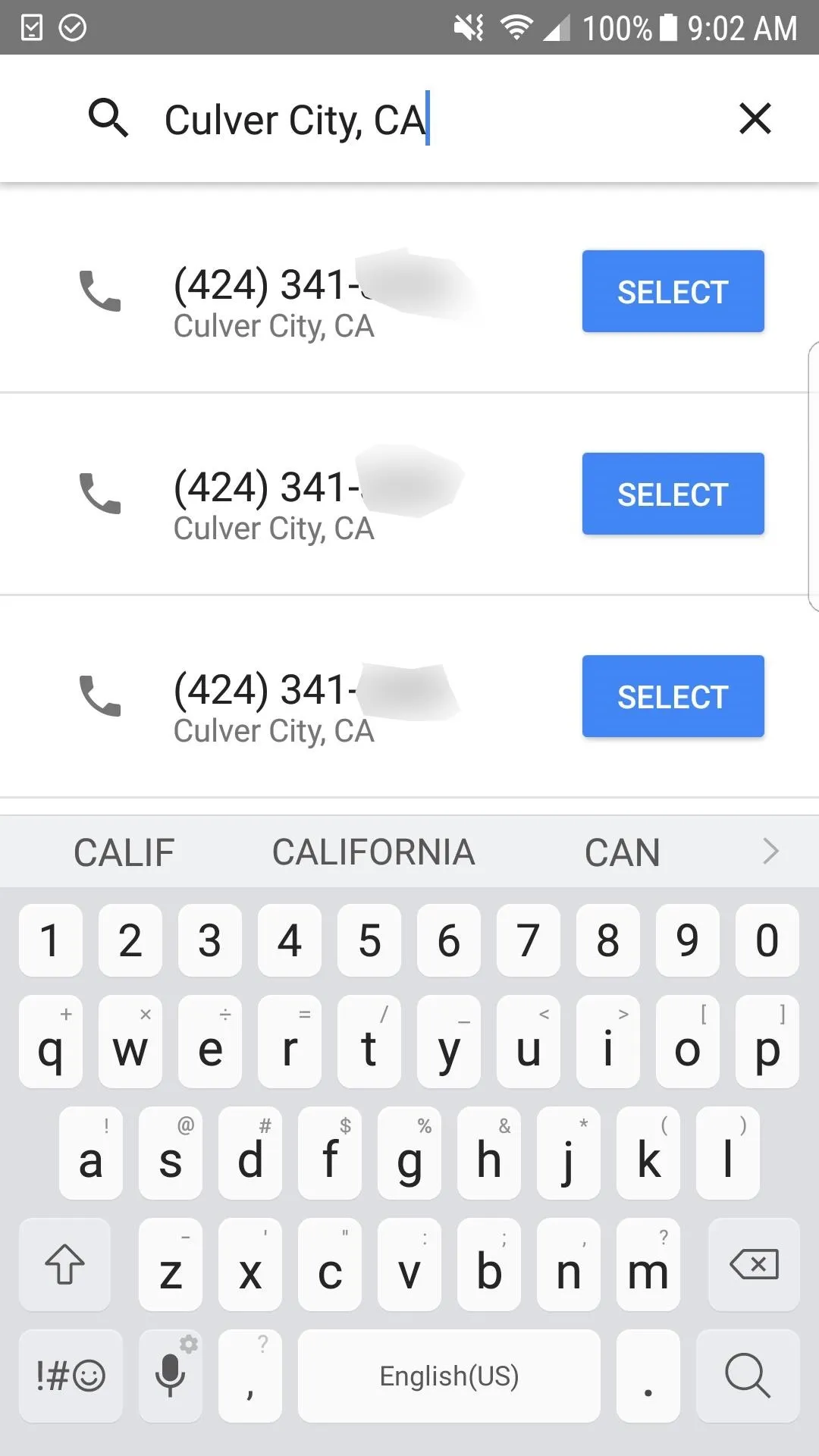
Task: Hit the keyboard backspace key
Action: (753, 1264)
